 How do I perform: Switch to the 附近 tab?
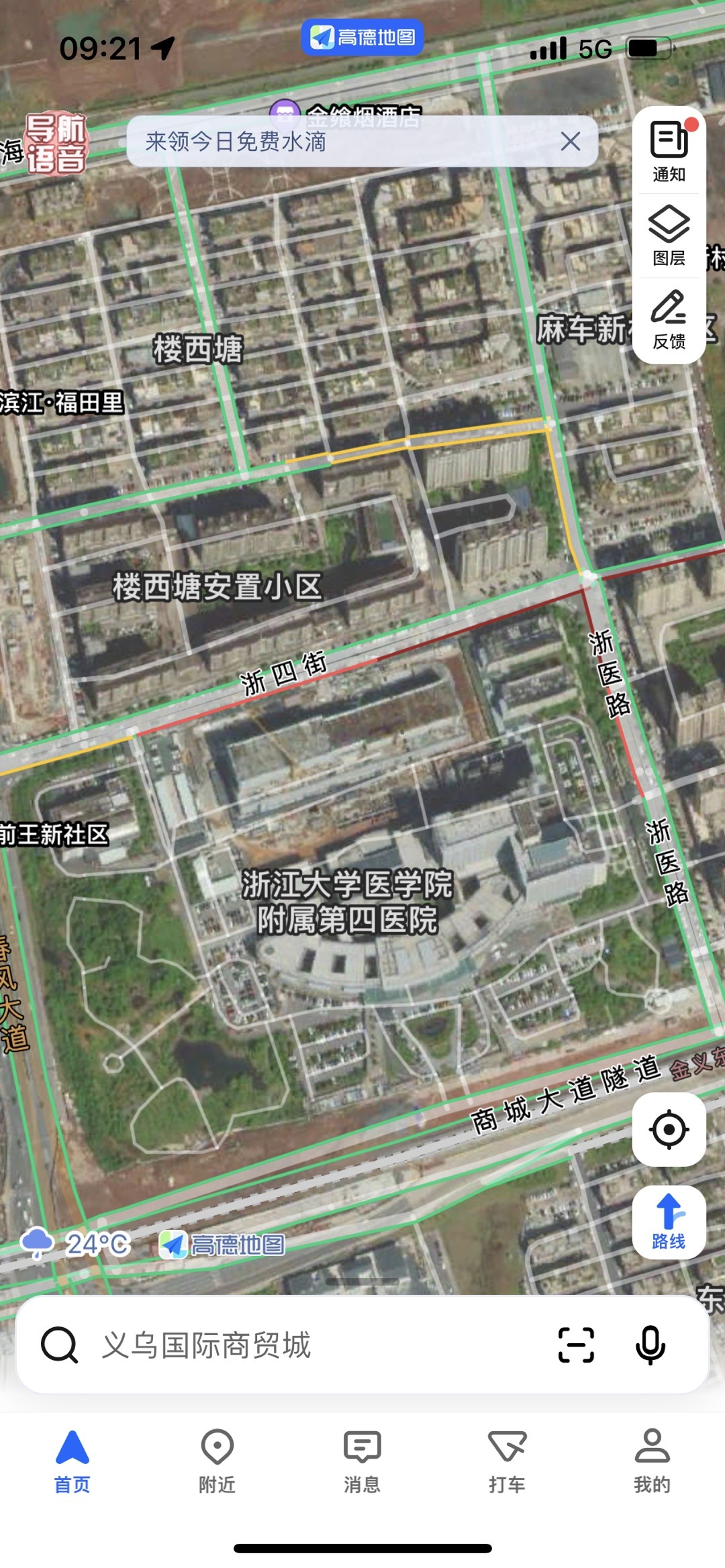(x=217, y=1461)
